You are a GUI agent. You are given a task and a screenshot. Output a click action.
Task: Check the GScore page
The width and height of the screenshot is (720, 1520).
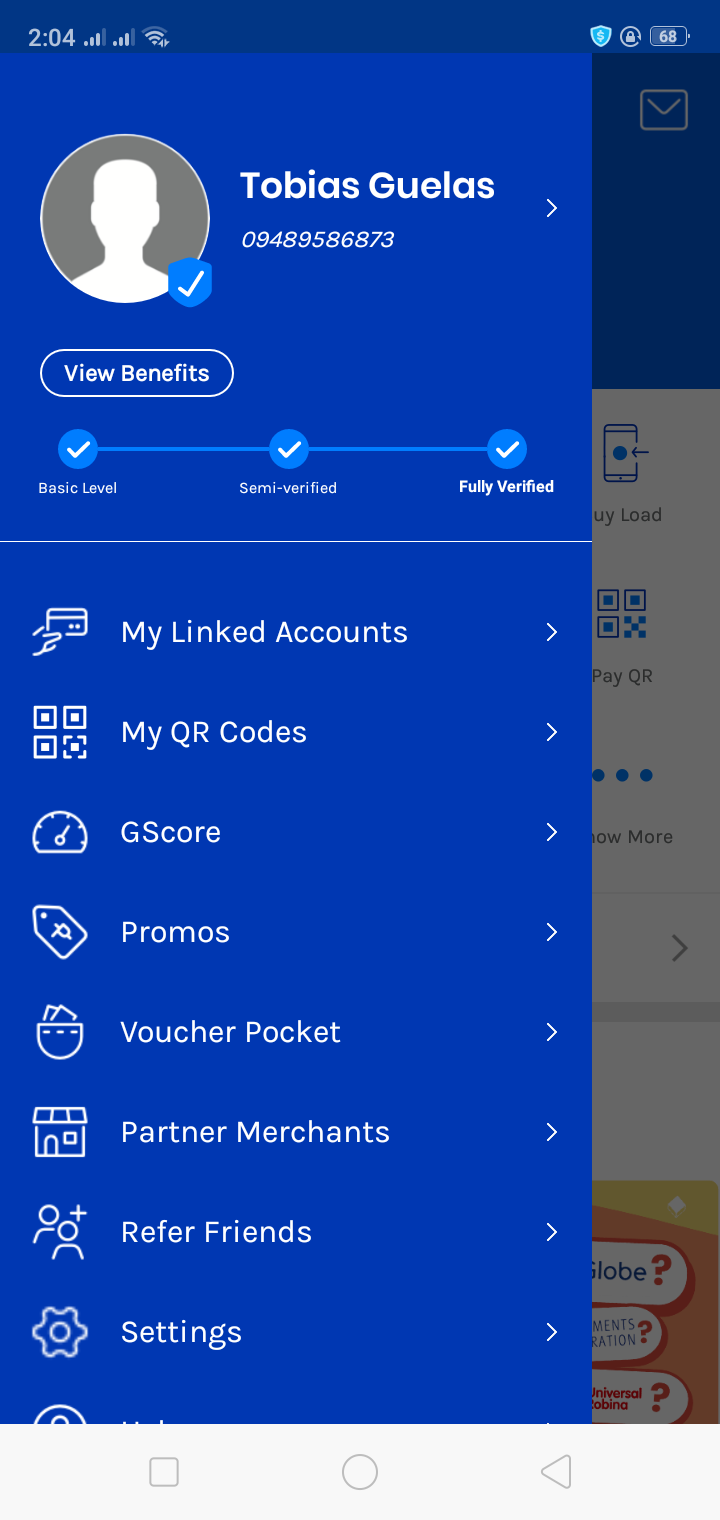pos(171,832)
